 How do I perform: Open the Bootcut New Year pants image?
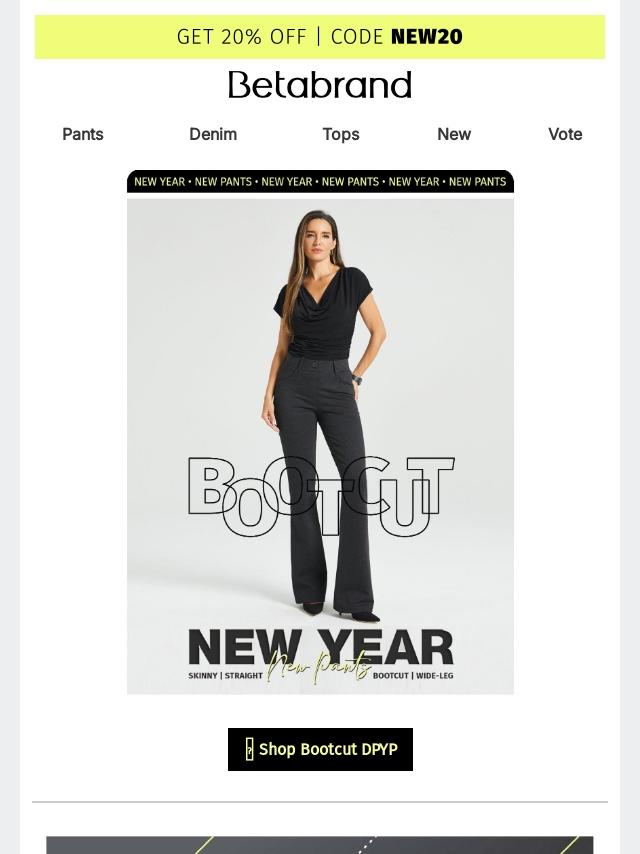[320, 432]
